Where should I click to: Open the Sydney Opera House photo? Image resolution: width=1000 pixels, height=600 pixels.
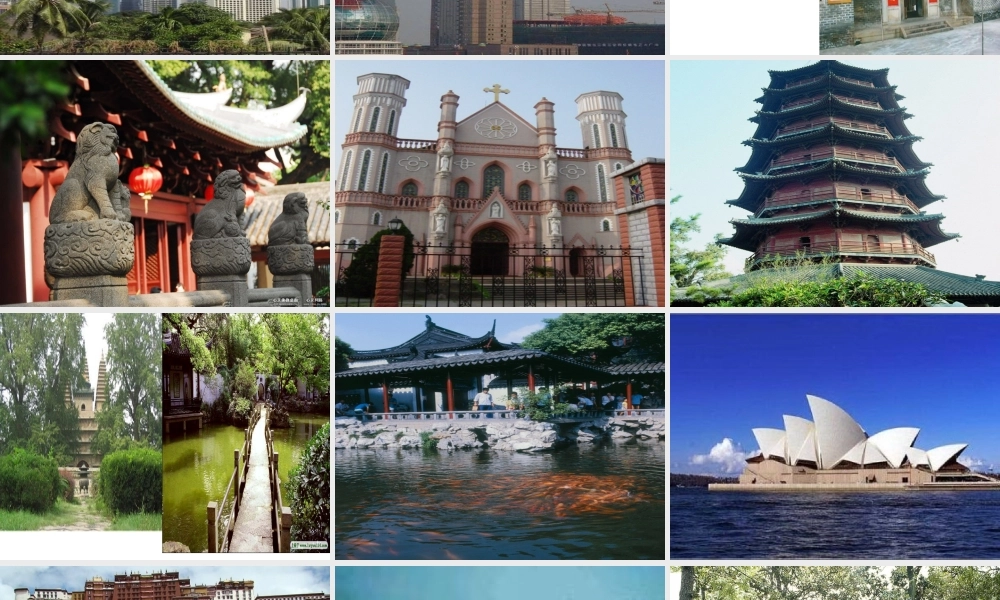(x=835, y=437)
